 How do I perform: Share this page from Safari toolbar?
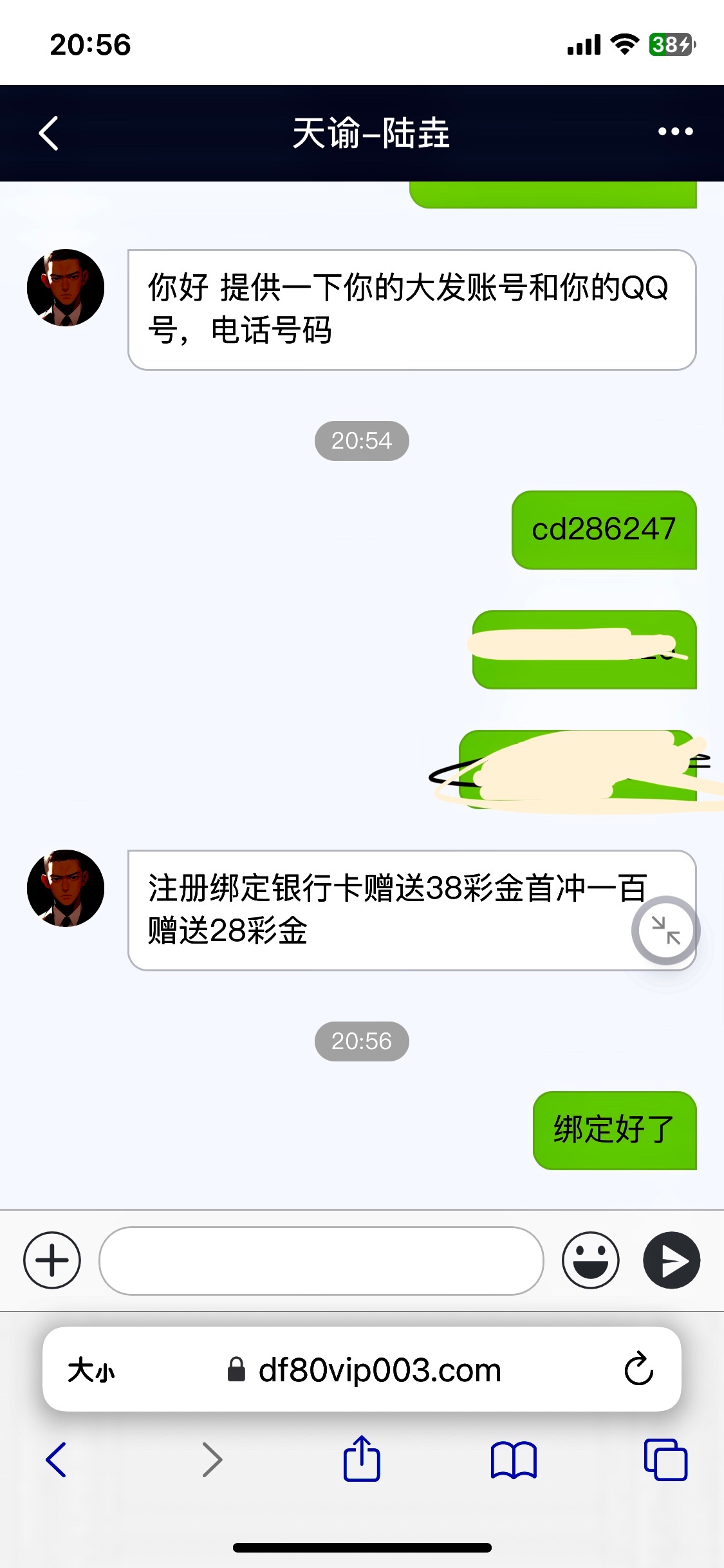pos(362,1459)
